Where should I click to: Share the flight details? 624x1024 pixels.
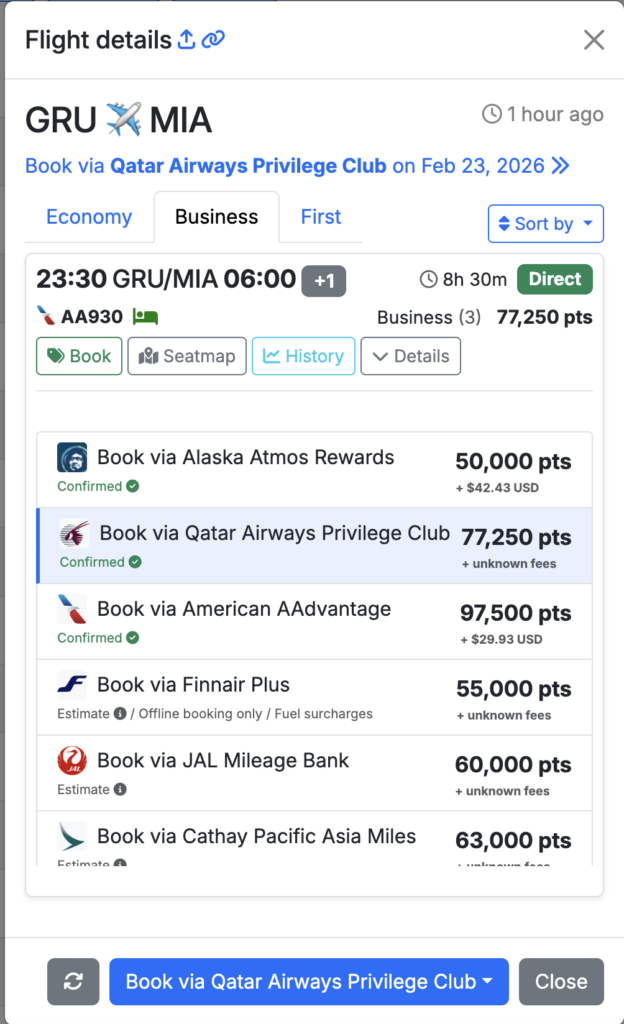(x=186, y=40)
